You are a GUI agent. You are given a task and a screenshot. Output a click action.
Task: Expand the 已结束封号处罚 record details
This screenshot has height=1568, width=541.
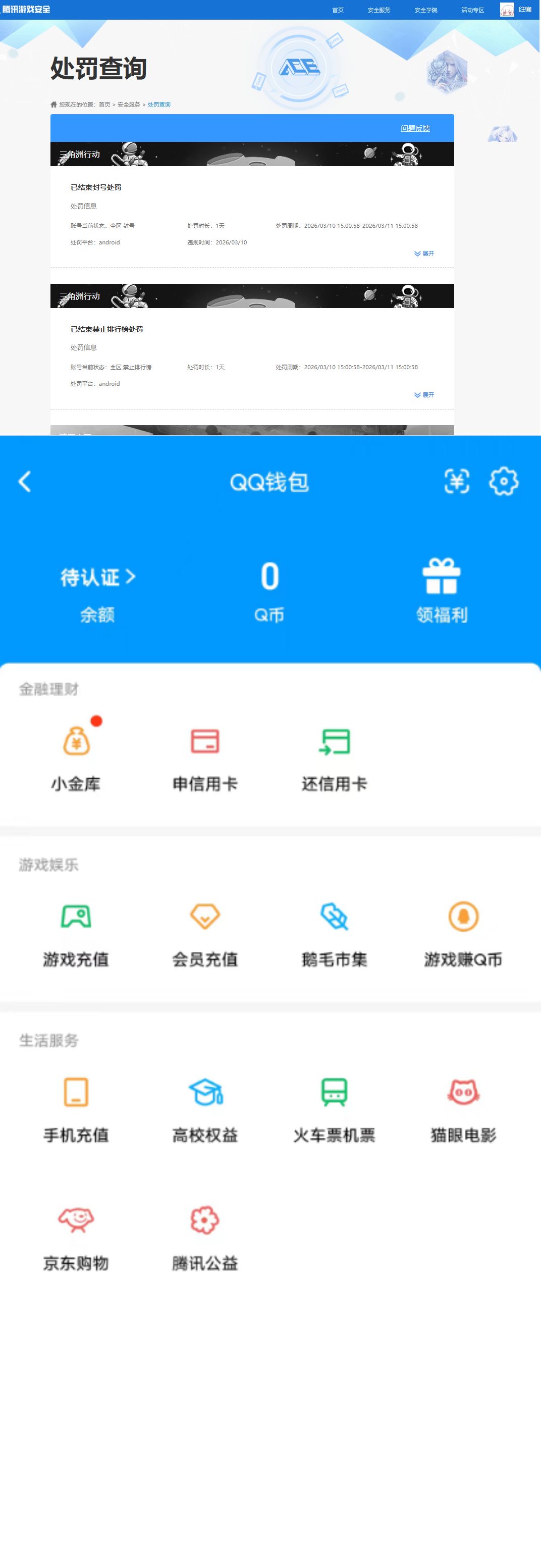pyautogui.click(x=424, y=253)
